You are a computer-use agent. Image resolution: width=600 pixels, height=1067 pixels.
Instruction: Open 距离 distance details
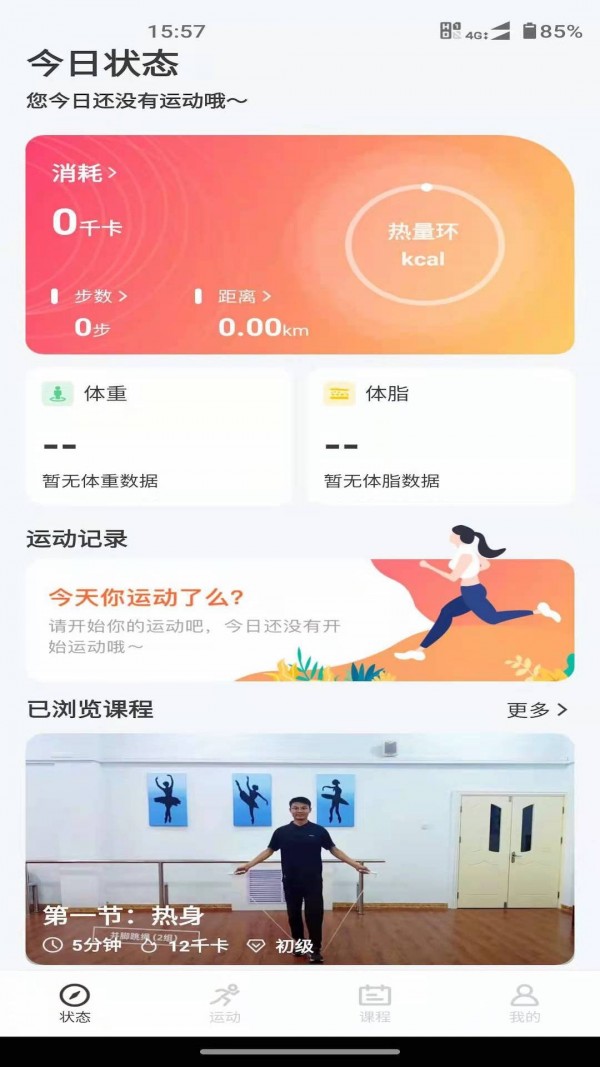tap(244, 297)
